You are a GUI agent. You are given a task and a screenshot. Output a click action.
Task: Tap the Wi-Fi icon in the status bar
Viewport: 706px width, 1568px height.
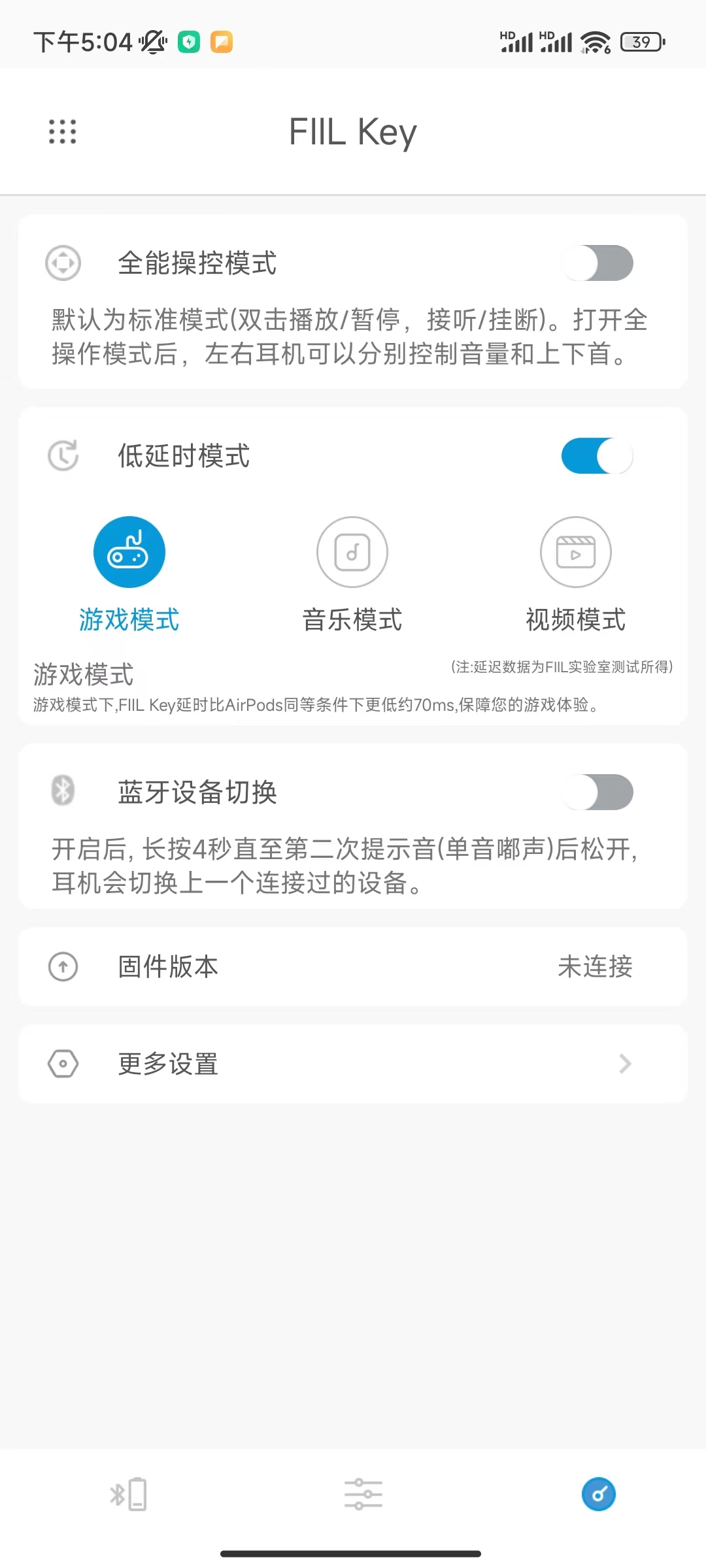tap(596, 41)
